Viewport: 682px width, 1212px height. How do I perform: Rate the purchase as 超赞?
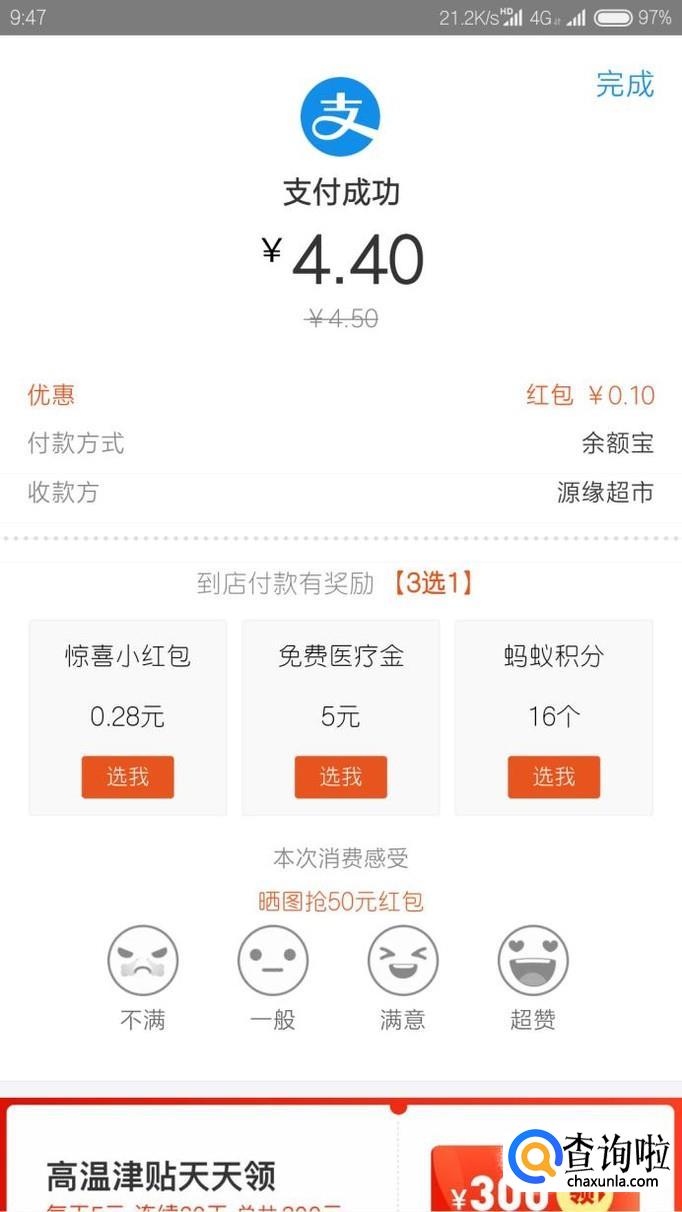pyautogui.click(x=533, y=962)
